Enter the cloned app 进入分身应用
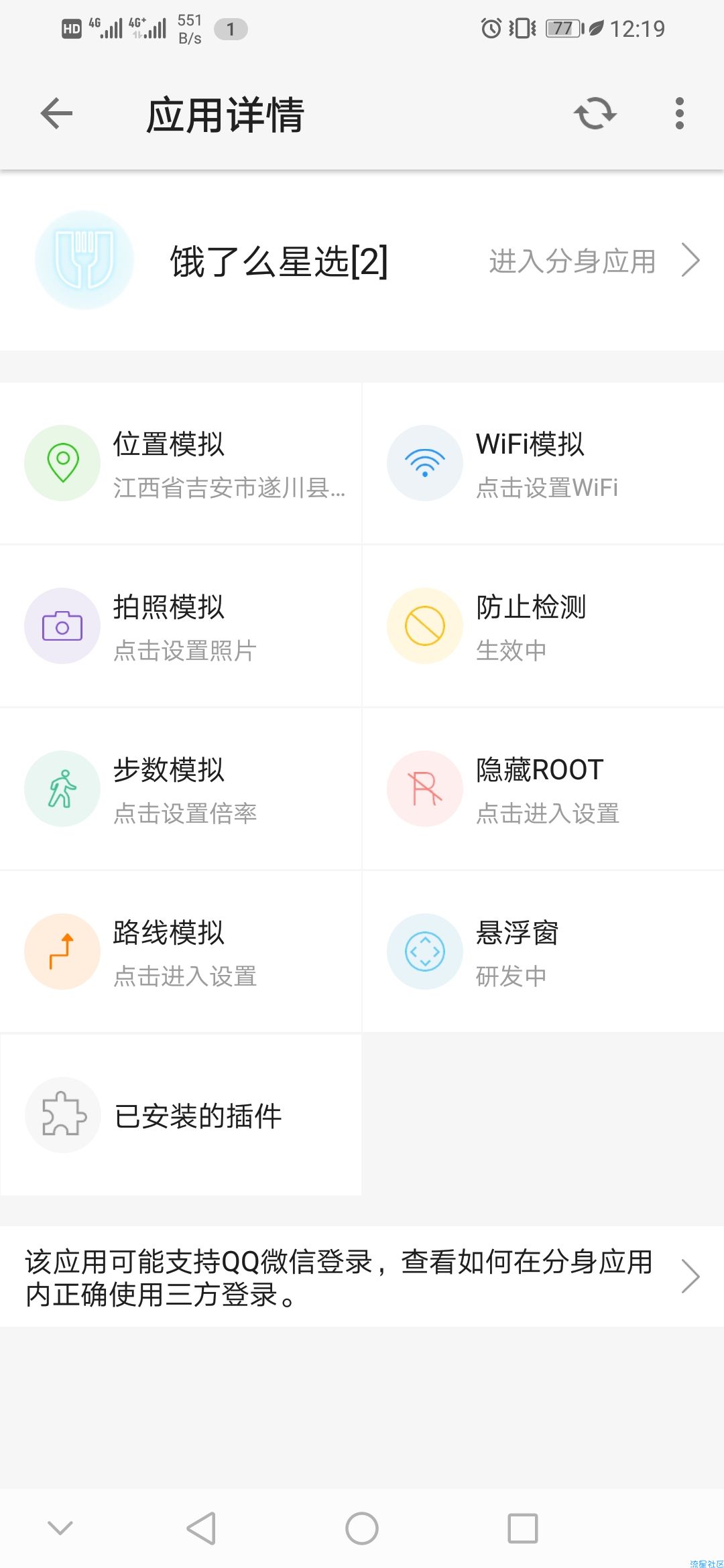Screen dimensions: 724x1568 pyautogui.click(x=594, y=261)
